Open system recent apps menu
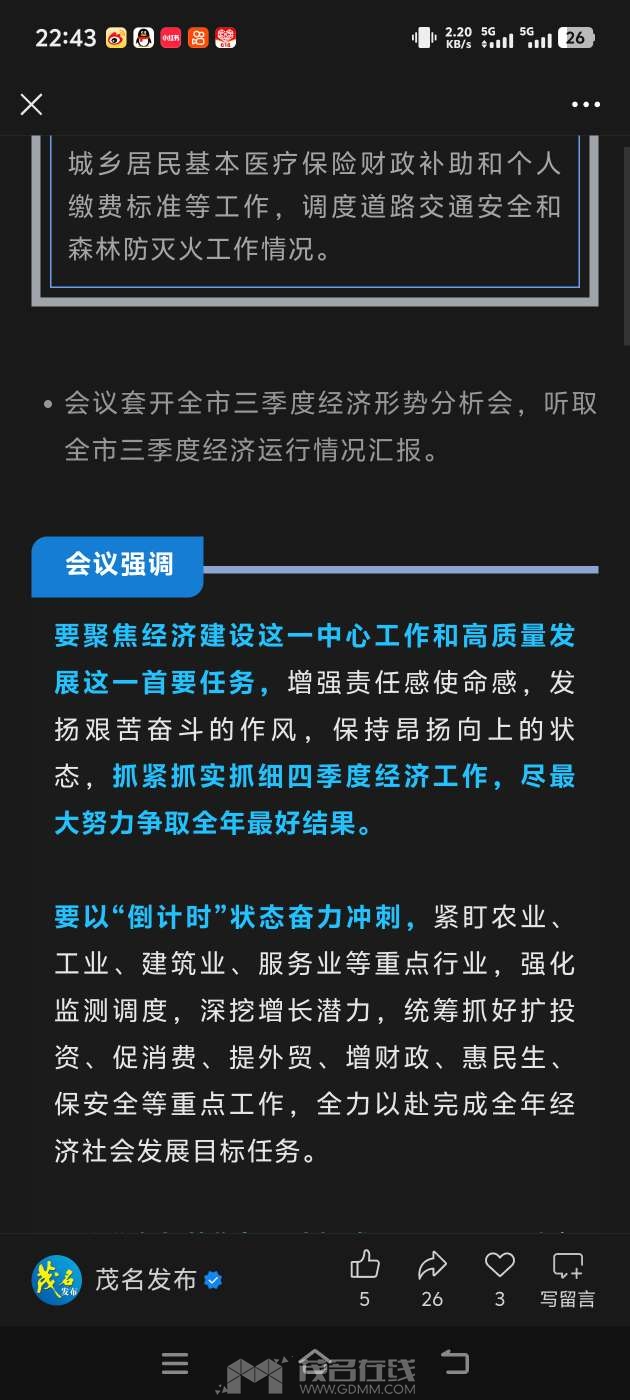 point(175,1363)
